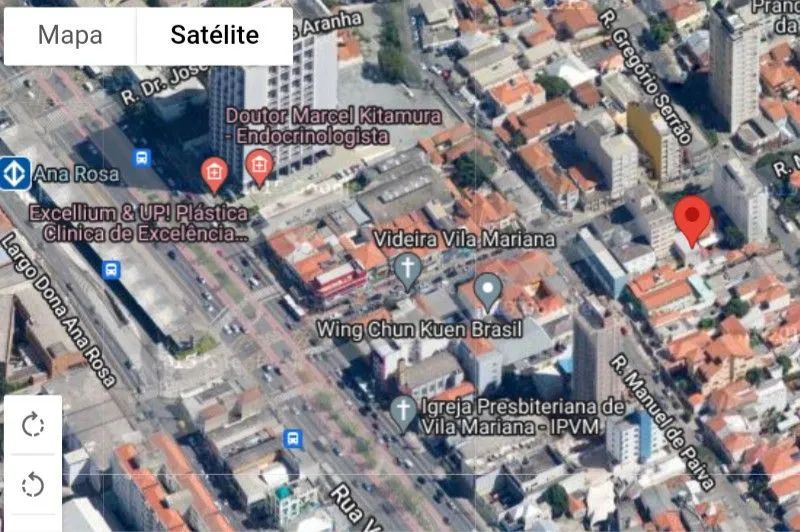Viewport: 800px width, 532px height.
Task: Open the Wing Chun Kuen Brasil pin
Action: (487, 290)
